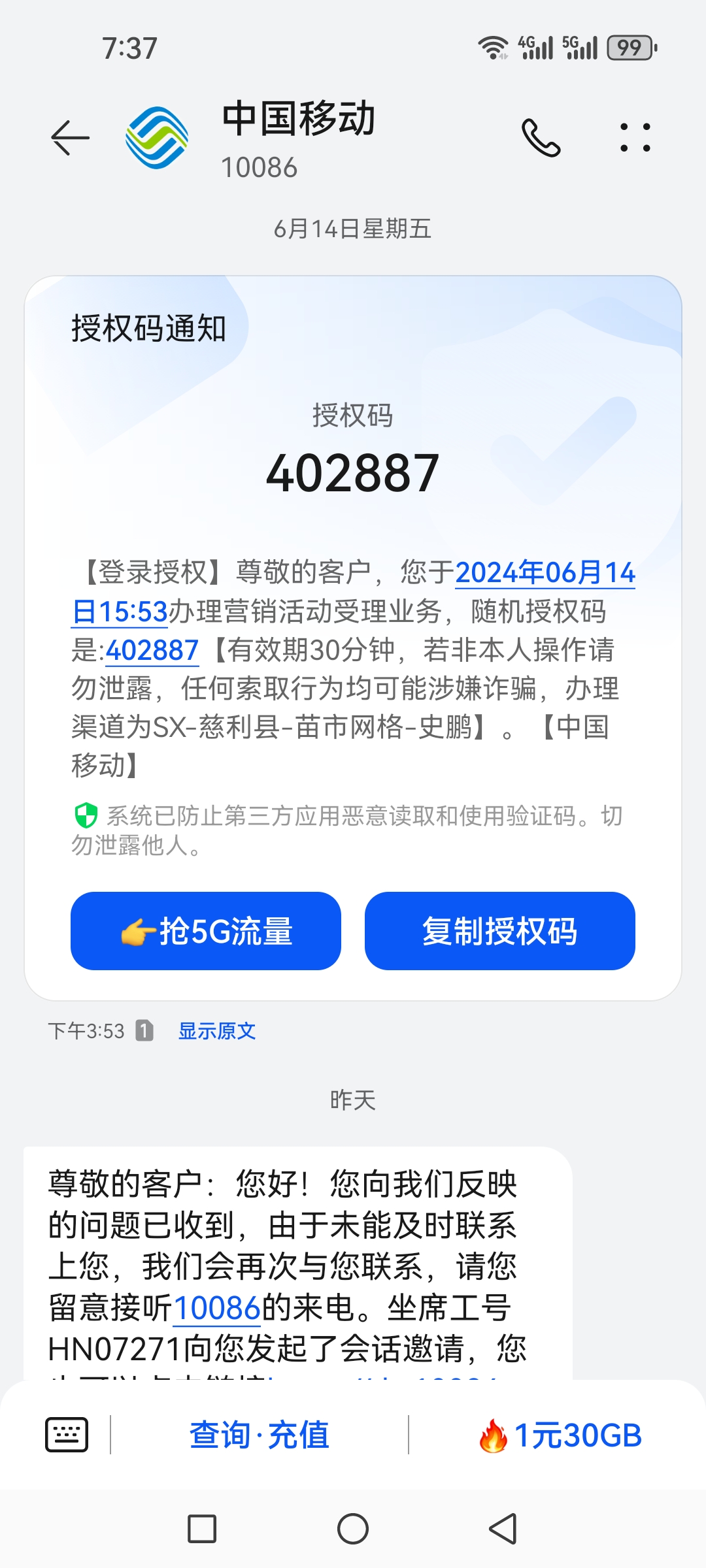Switch to keyboard input mode
Image resolution: width=706 pixels, height=1568 pixels.
[67, 1435]
